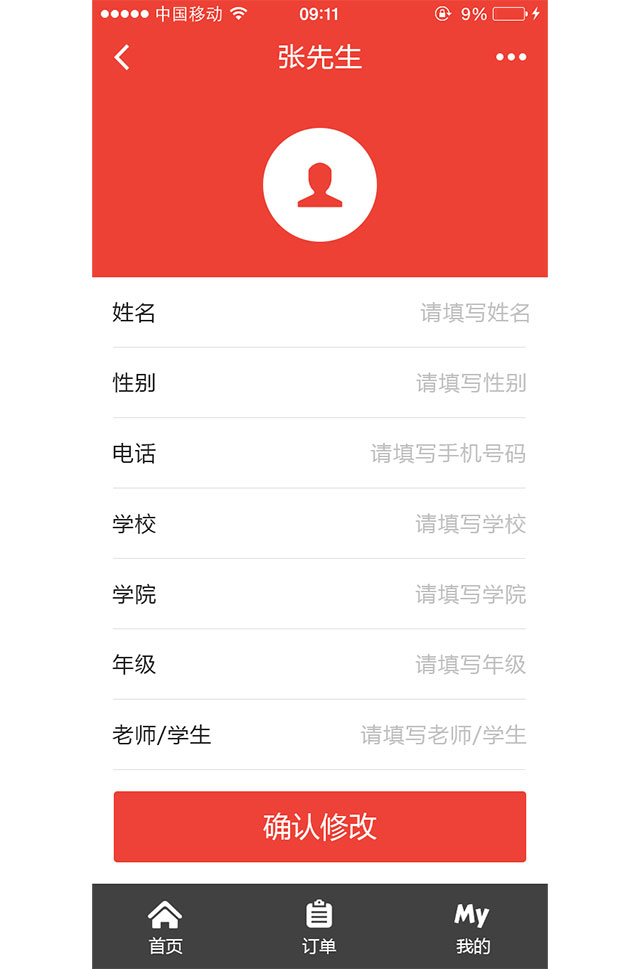
Task: Fill in the 姓名 name field
Action: point(474,313)
